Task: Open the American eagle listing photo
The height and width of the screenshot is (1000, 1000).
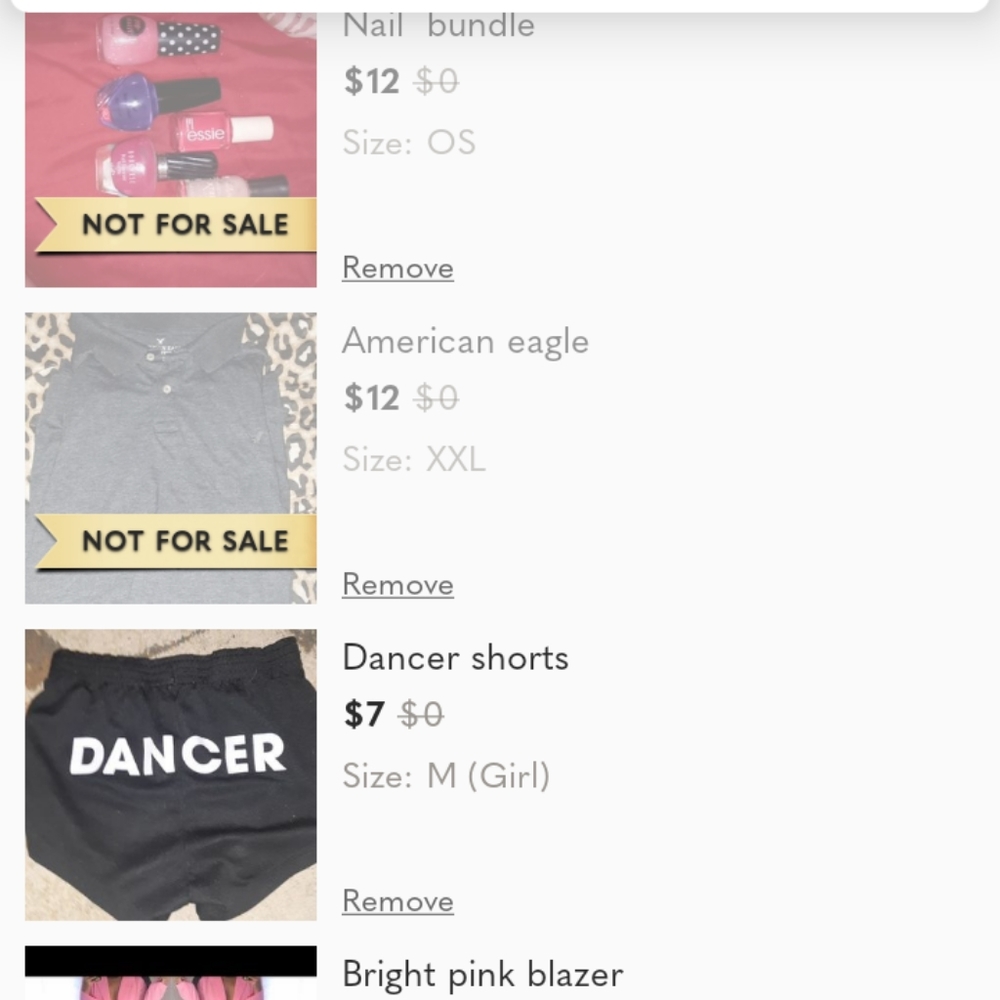Action: tap(170, 458)
